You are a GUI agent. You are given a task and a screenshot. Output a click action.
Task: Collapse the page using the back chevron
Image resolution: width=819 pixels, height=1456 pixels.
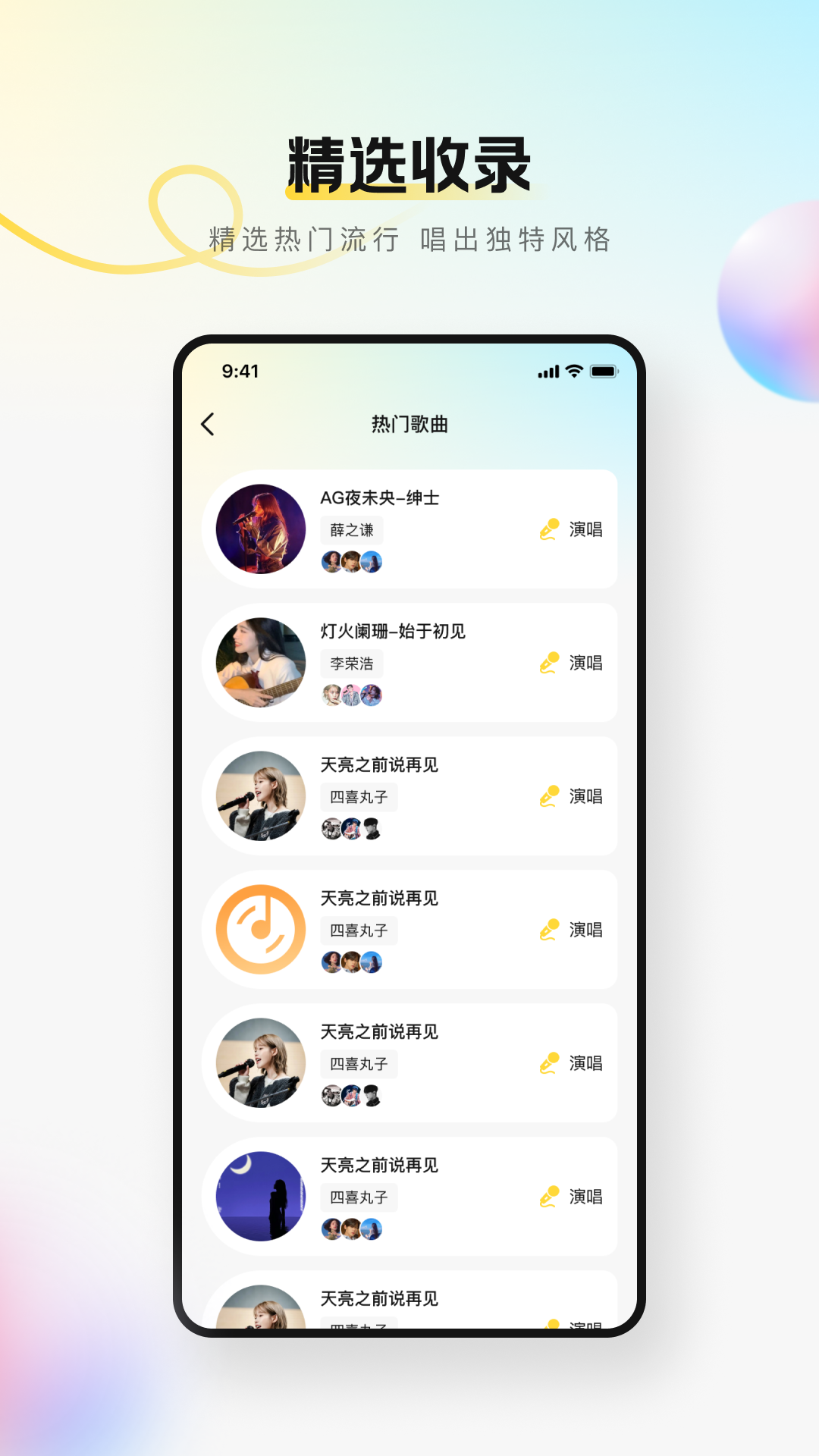(206, 425)
